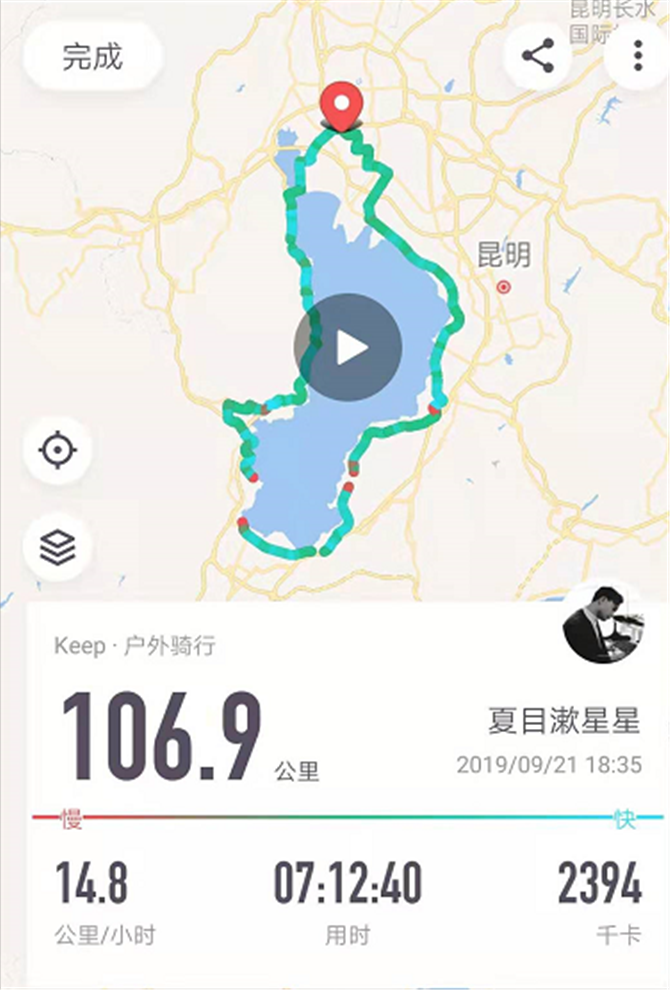Tap the 完成 button

pos(92,56)
